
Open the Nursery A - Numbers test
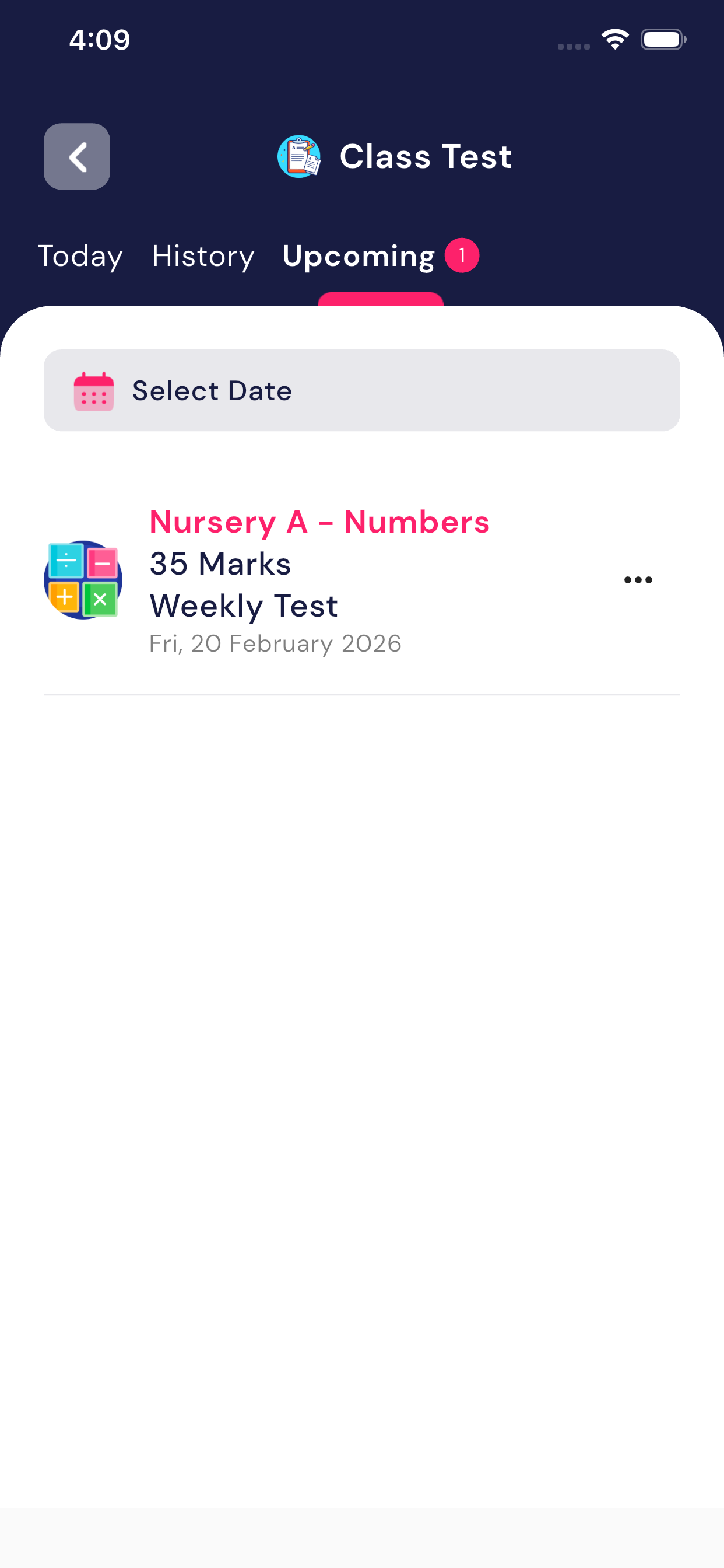click(x=319, y=580)
